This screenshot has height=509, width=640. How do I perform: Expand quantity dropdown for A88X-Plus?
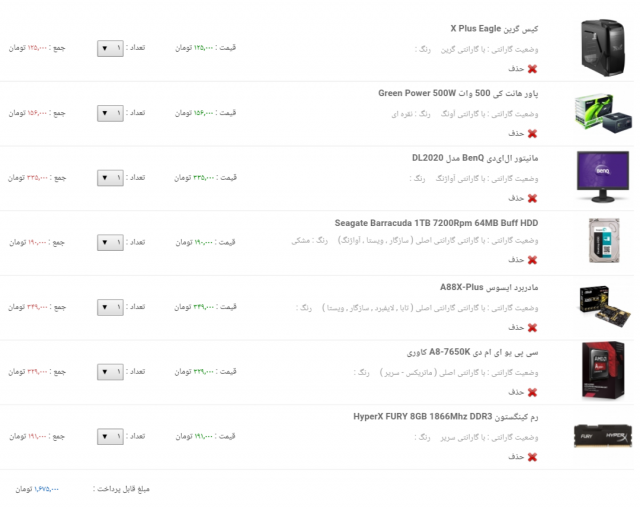[x=110, y=307]
